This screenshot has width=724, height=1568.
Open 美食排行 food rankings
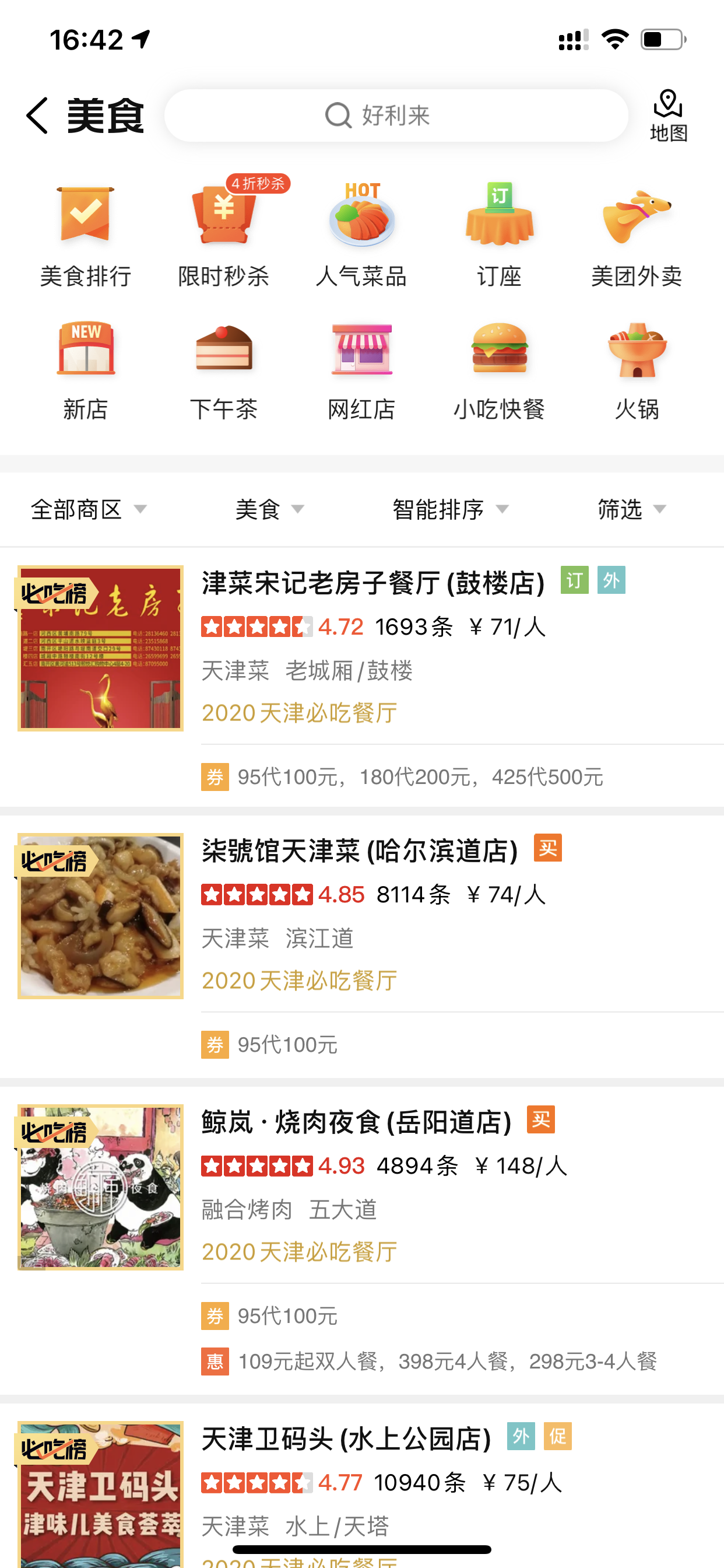coord(86,236)
